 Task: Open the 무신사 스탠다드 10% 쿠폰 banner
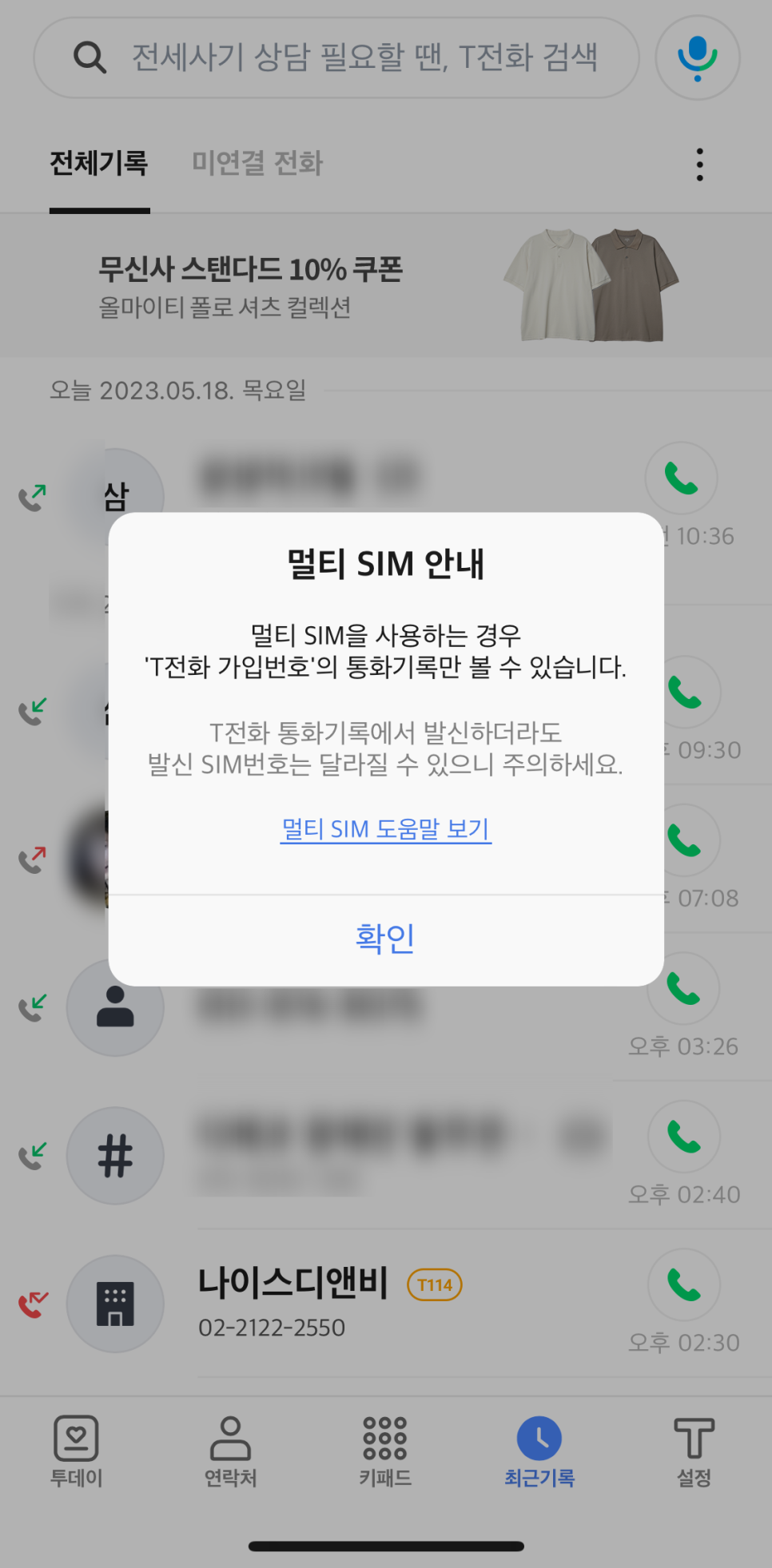coord(386,286)
